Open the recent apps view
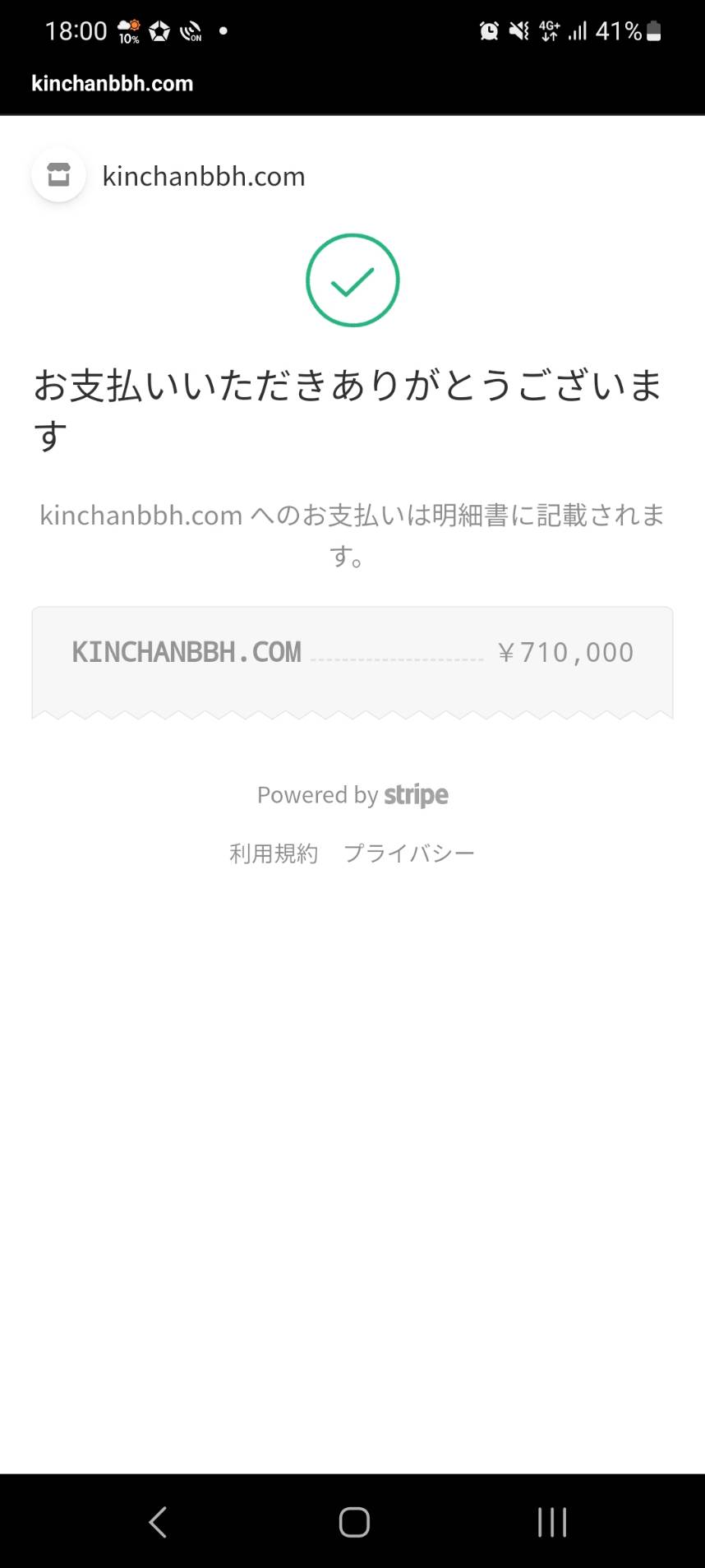Viewport: 705px width, 1568px height. tap(552, 1522)
